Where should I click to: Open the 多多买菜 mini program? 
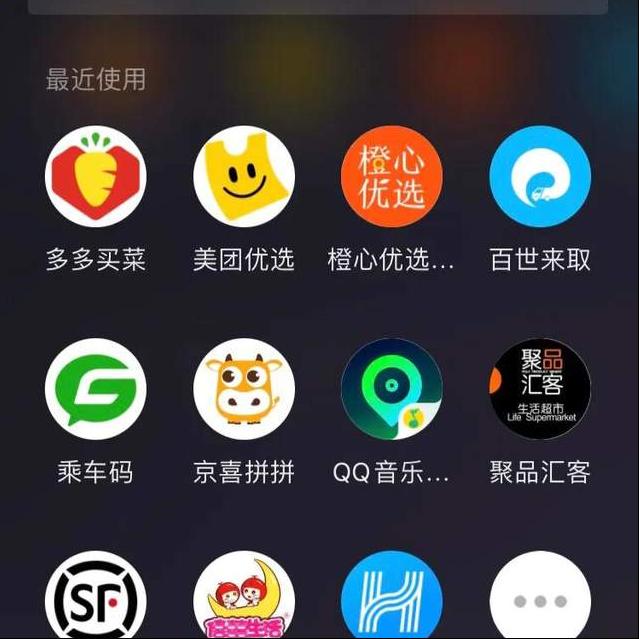[96, 177]
